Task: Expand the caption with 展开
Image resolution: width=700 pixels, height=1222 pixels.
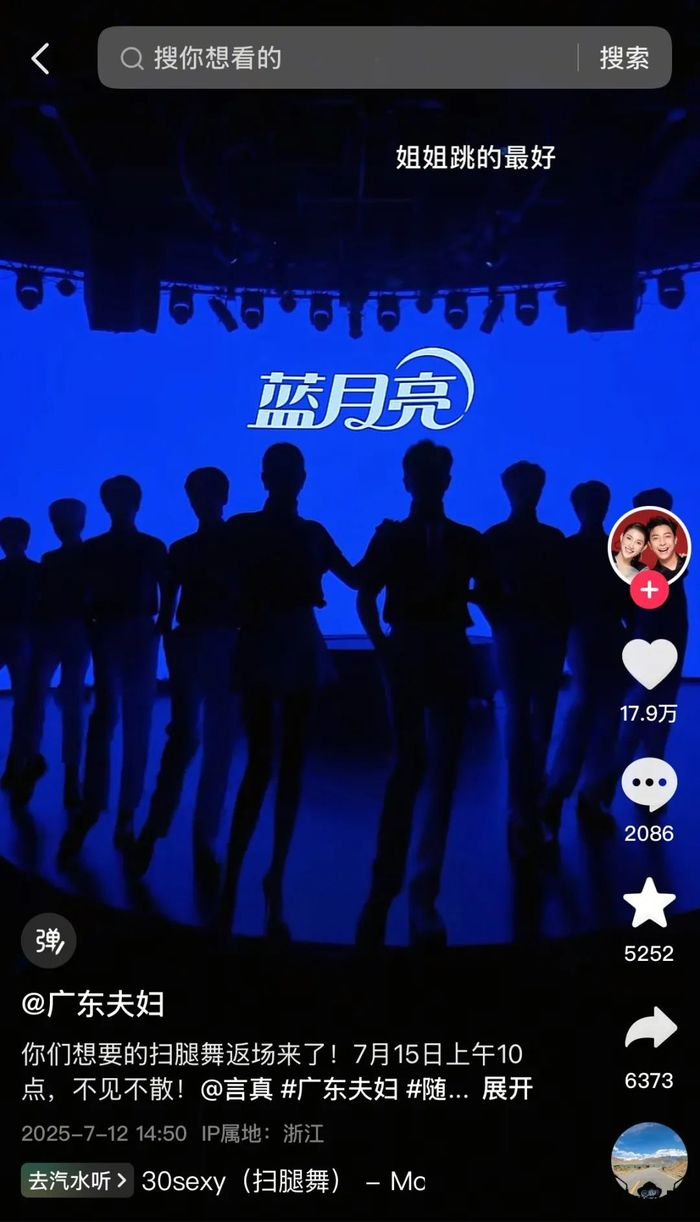Action: [x=507, y=1089]
